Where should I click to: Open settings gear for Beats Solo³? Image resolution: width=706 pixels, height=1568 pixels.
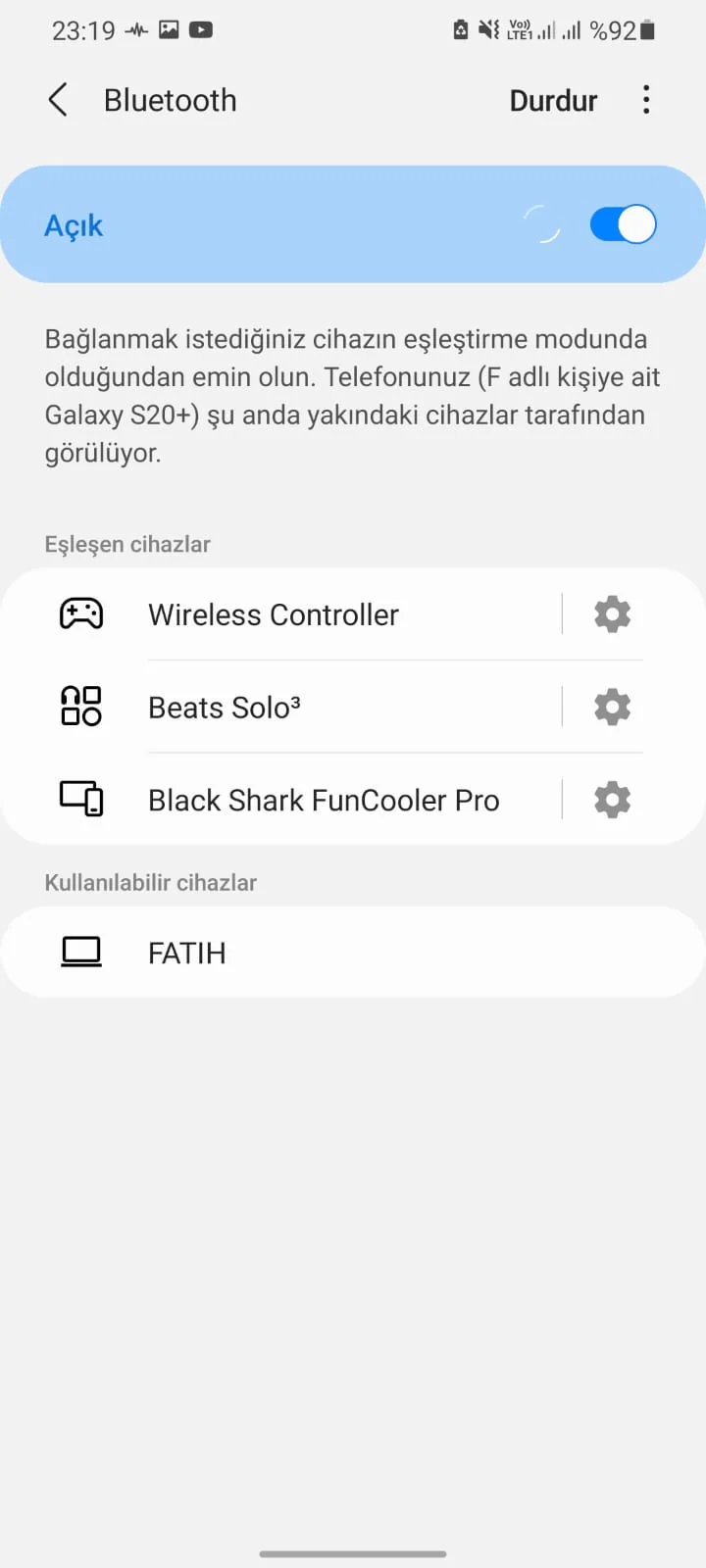[612, 708]
